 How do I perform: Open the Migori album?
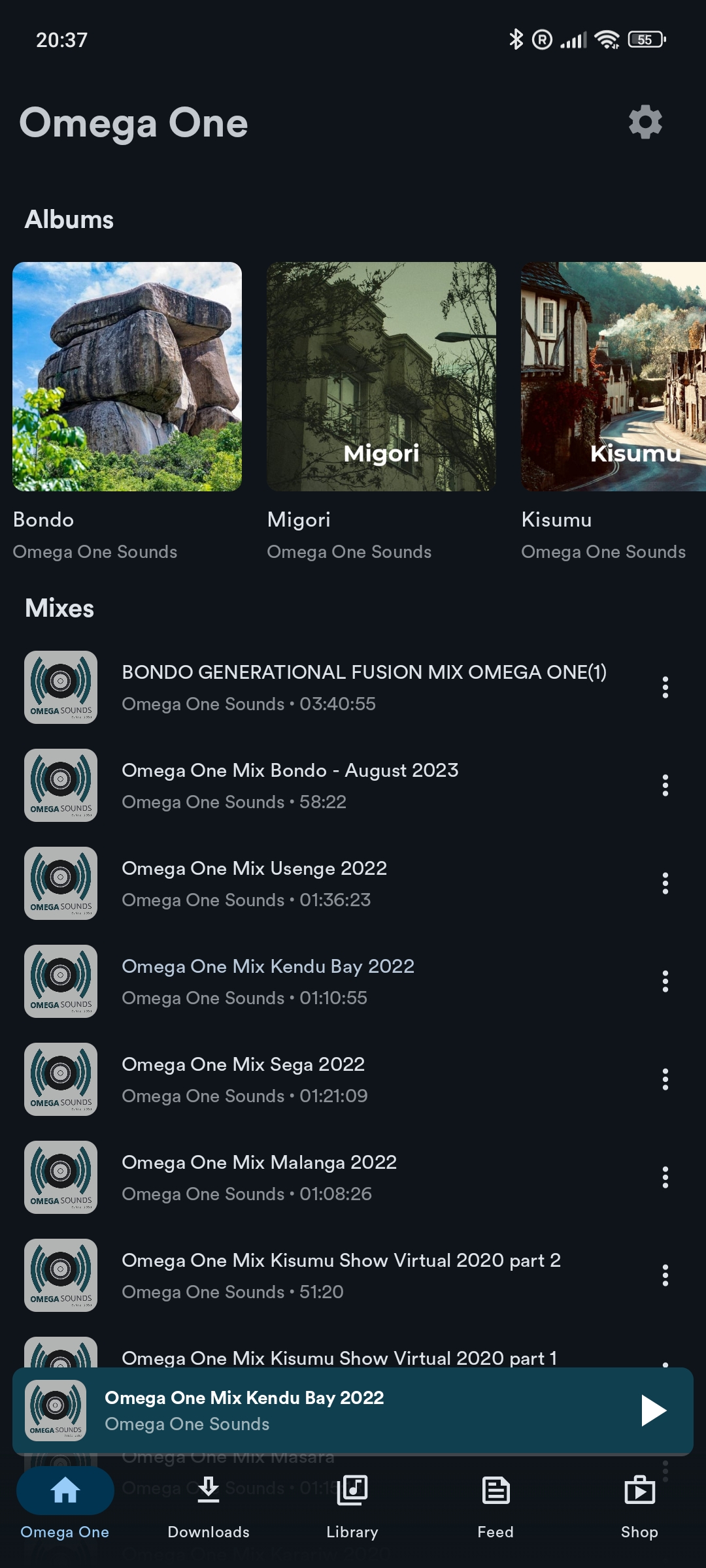(381, 377)
